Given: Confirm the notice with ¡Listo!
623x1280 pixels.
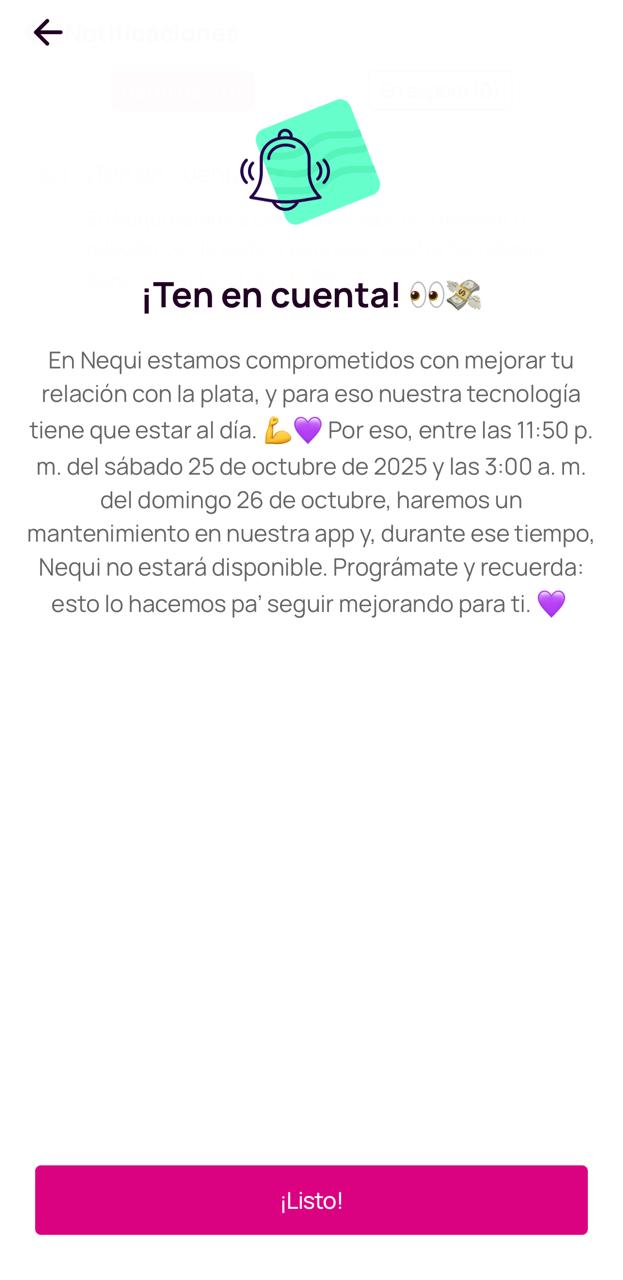Looking at the screenshot, I should tap(311, 1200).
